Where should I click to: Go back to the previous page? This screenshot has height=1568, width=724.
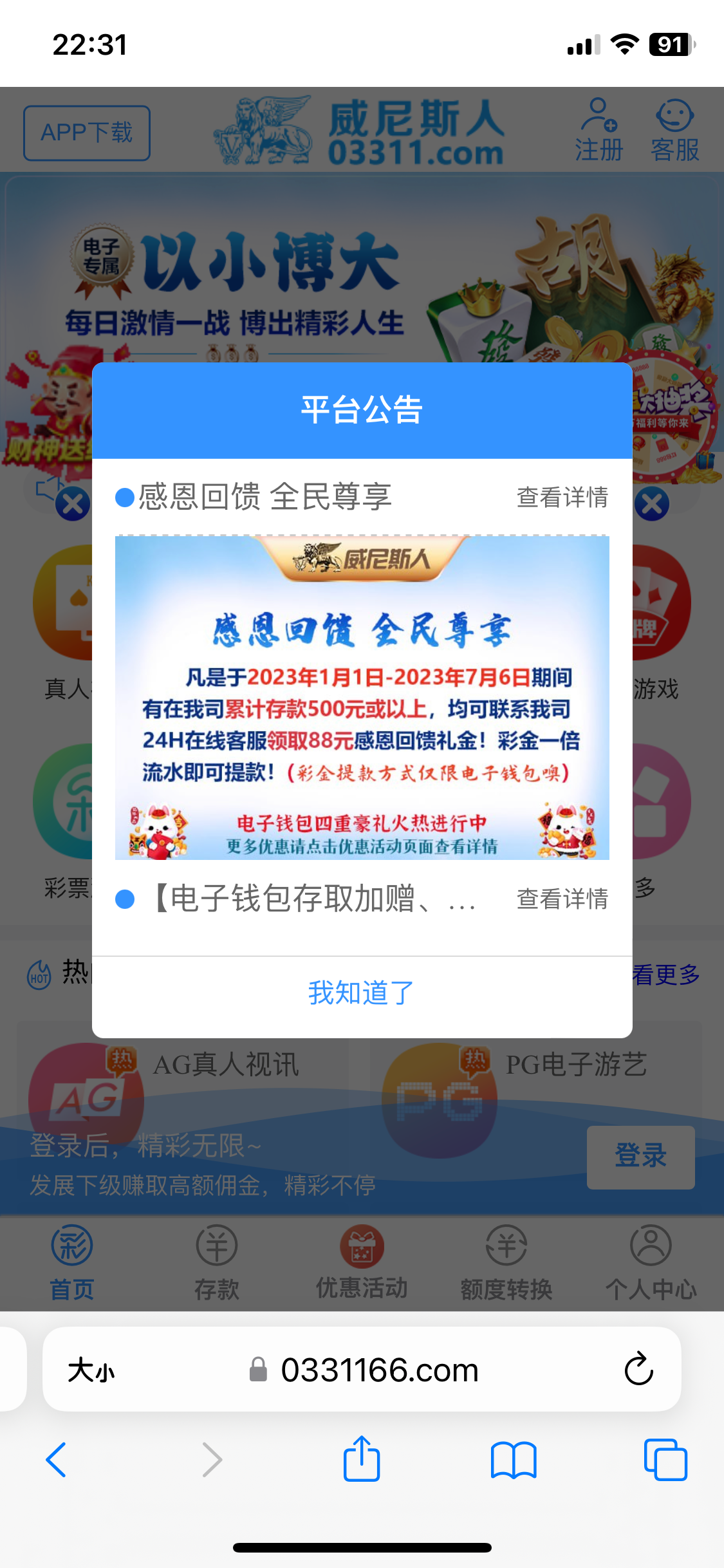(x=57, y=1459)
